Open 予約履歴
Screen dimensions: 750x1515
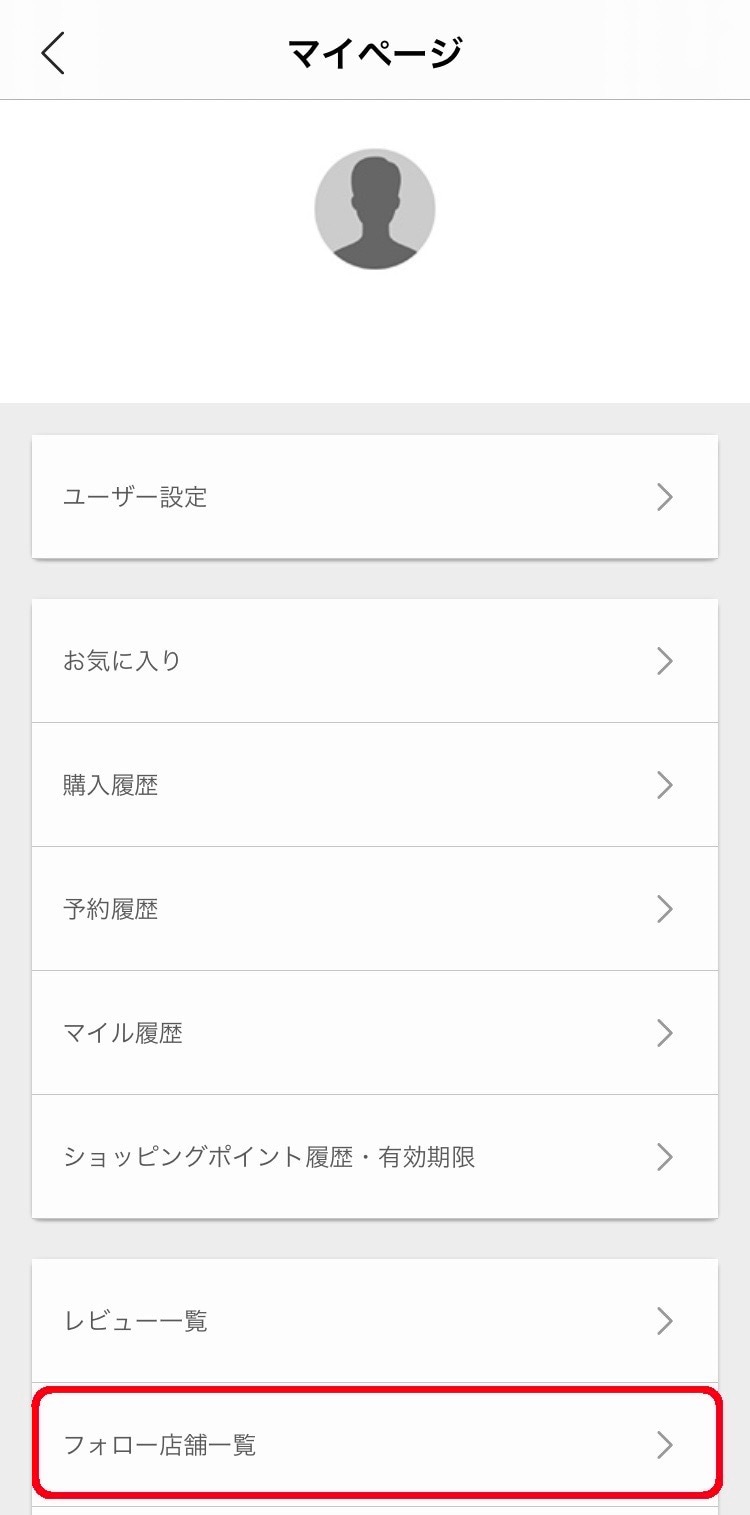(x=375, y=909)
